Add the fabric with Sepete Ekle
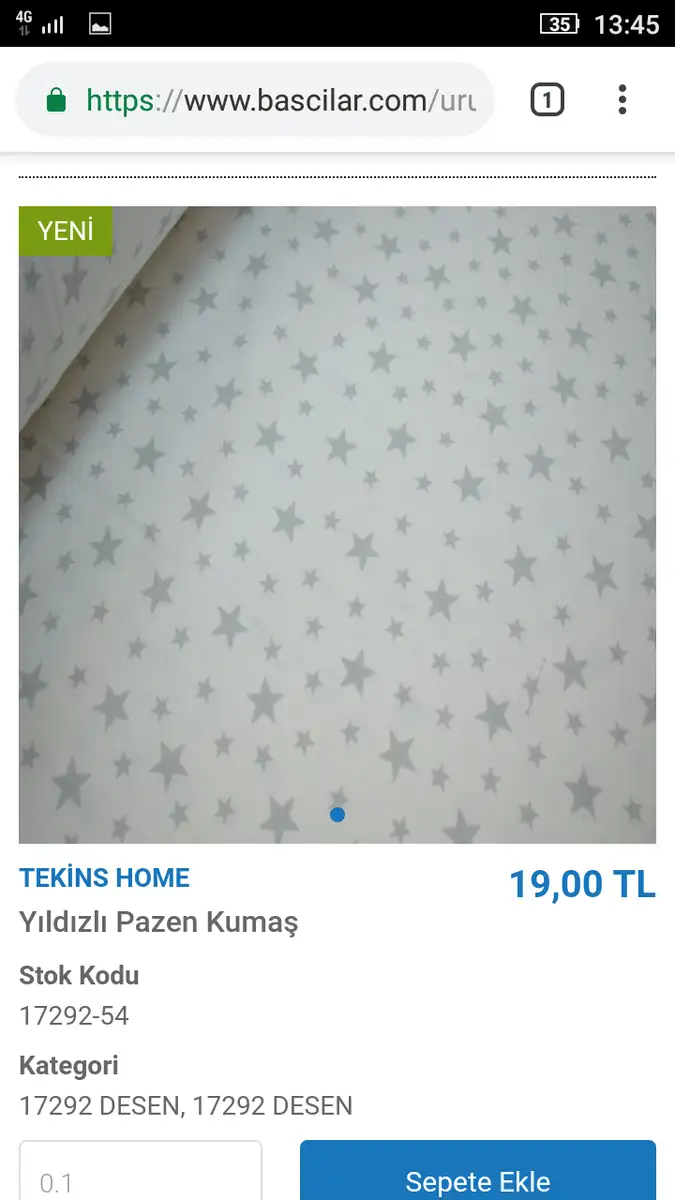Screen dimensions: 675x1200 coord(478,1171)
